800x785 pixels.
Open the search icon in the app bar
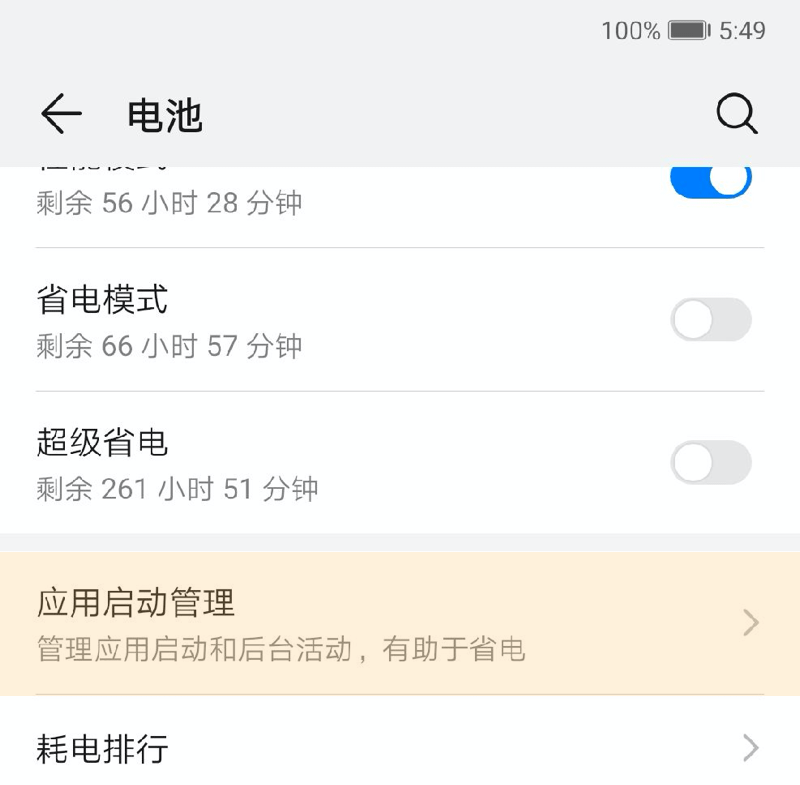[737, 115]
